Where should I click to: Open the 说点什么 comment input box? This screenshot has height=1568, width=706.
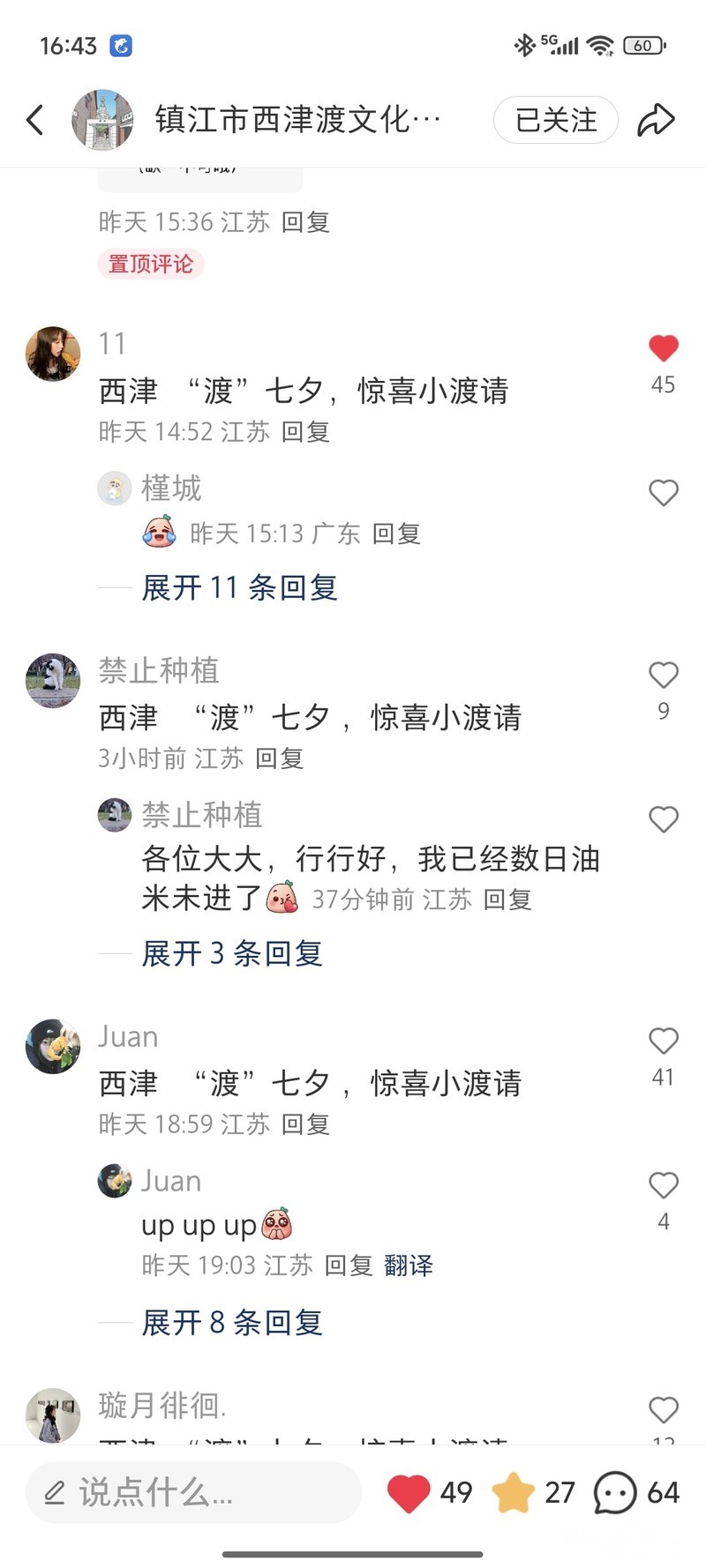click(194, 1492)
